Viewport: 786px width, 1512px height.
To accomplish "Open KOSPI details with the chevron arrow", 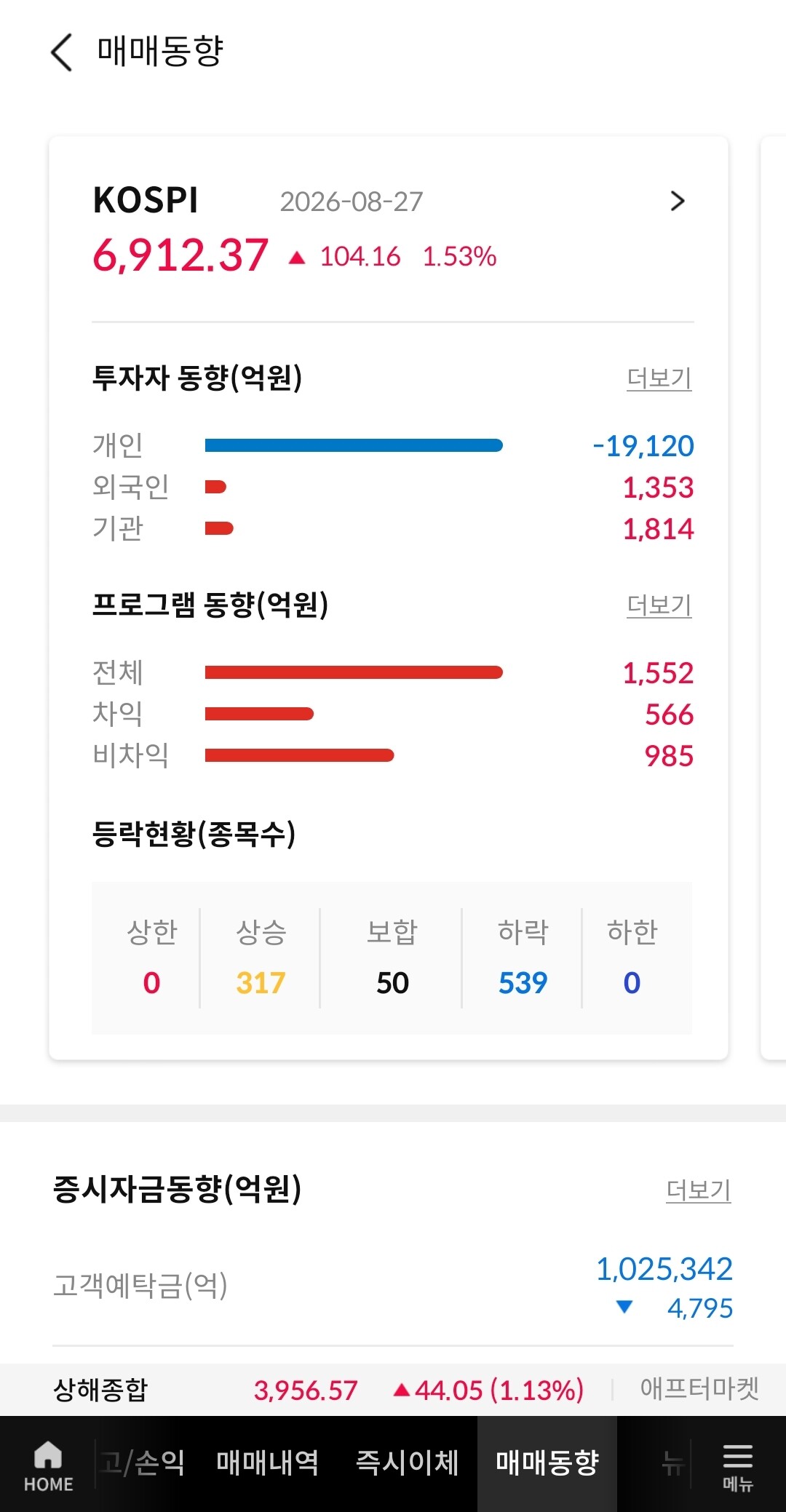I will tap(677, 201).
